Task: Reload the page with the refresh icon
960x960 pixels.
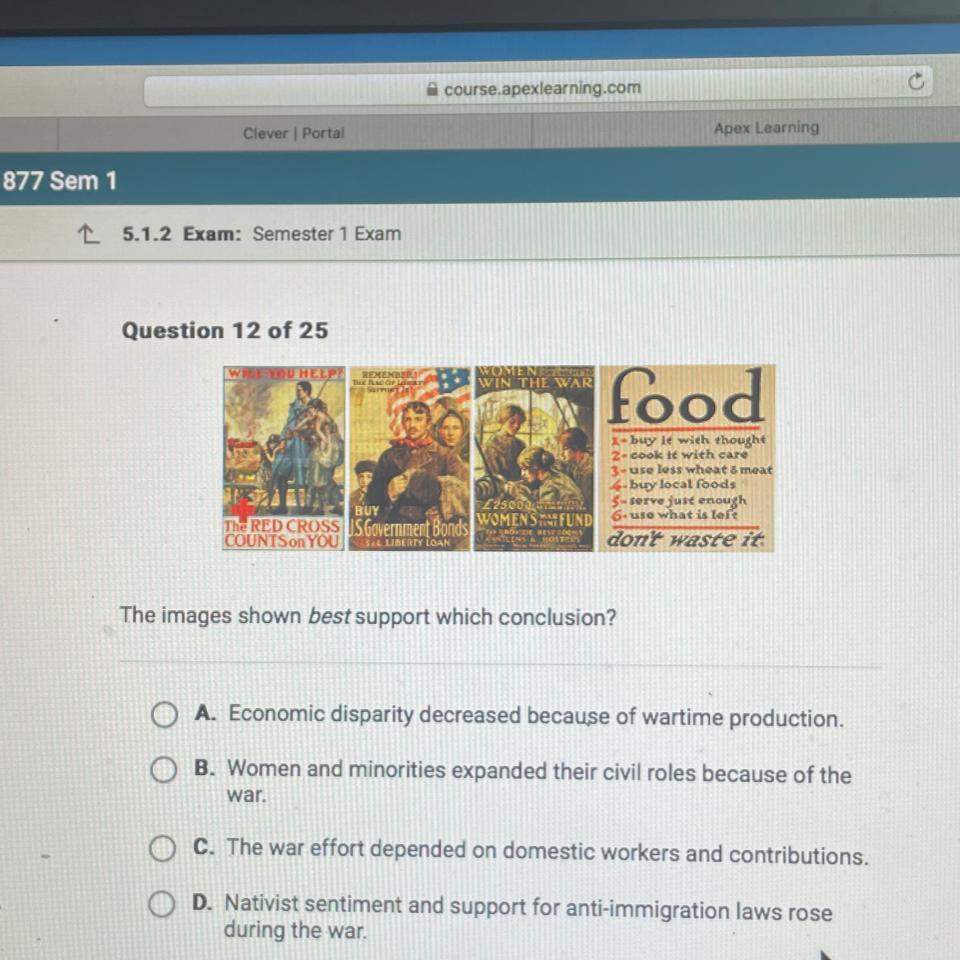Action: (x=915, y=81)
